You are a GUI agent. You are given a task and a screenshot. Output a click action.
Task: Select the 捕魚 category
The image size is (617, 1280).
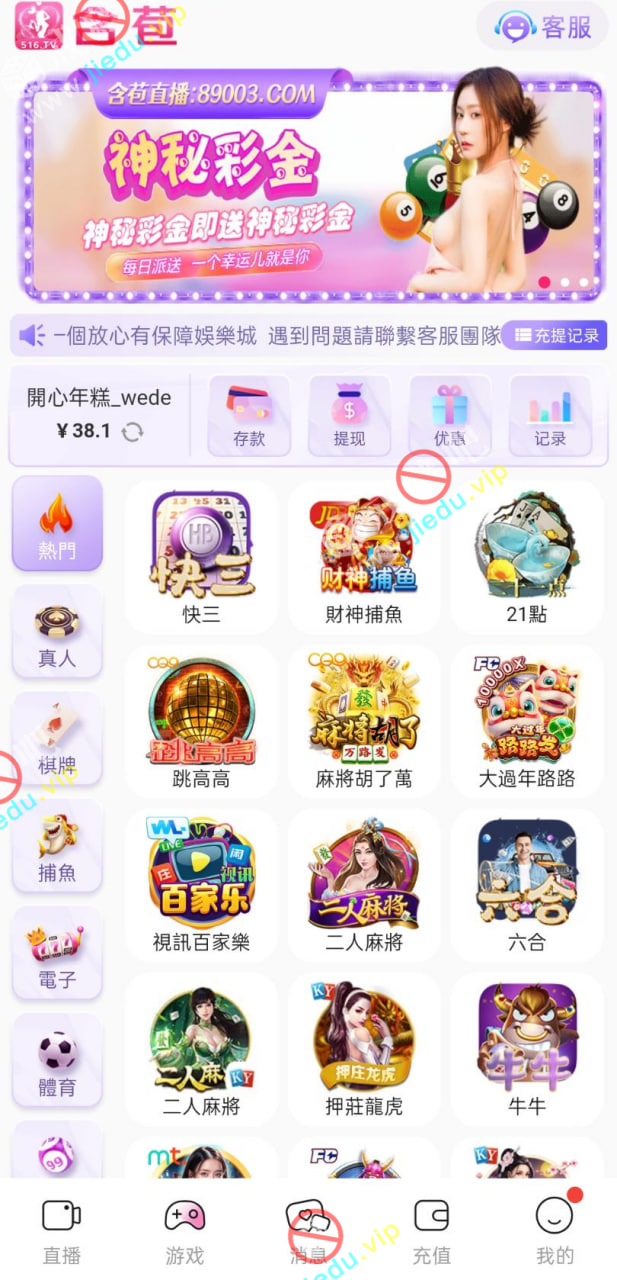57,846
